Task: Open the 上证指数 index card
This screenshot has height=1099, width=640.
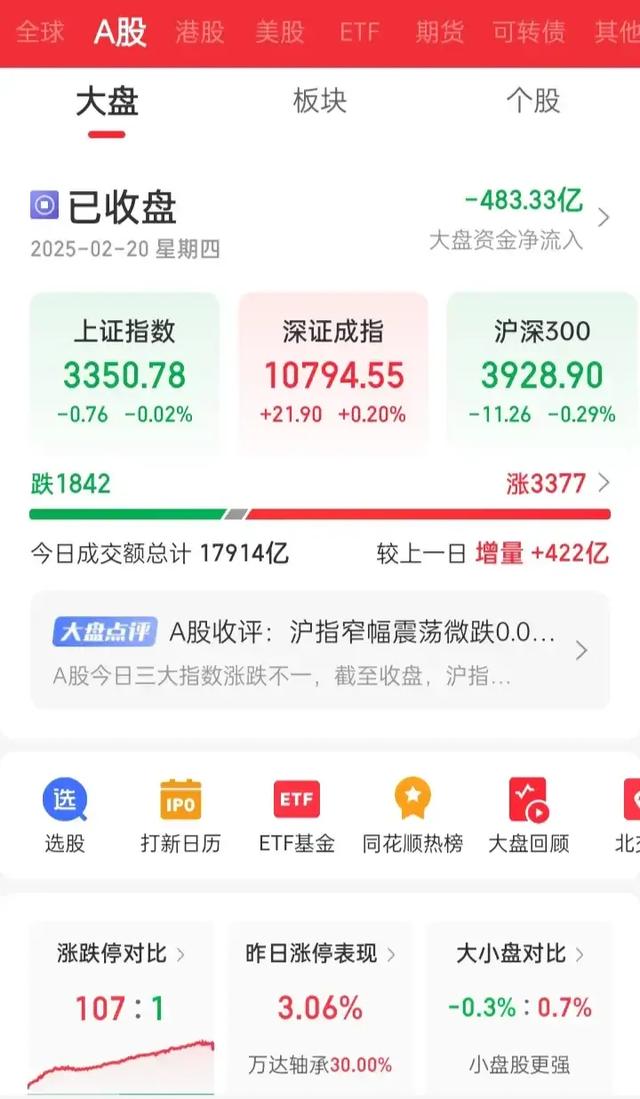Action: [124, 372]
